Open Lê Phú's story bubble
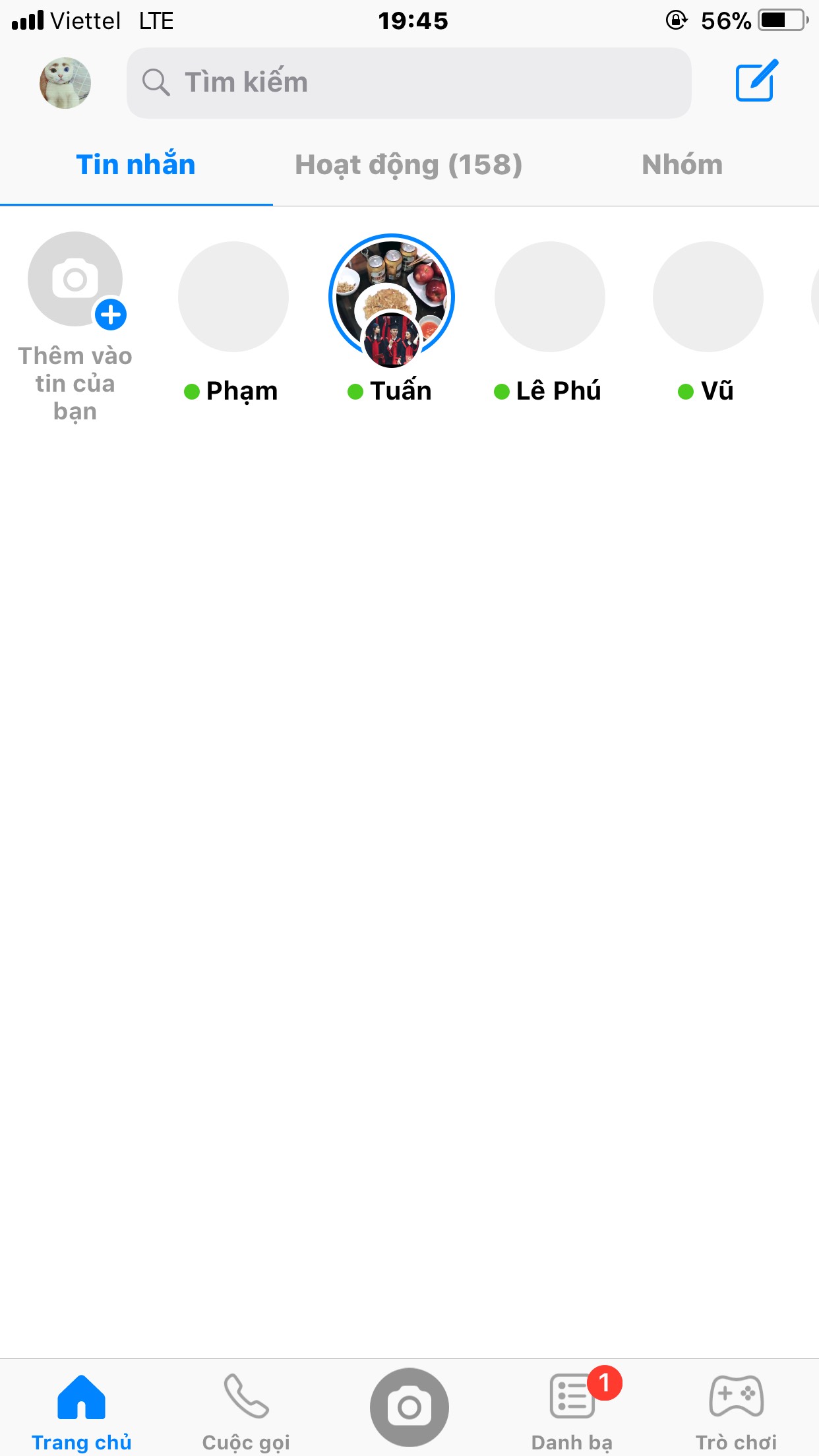The image size is (819, 1456). pos(550,297)
